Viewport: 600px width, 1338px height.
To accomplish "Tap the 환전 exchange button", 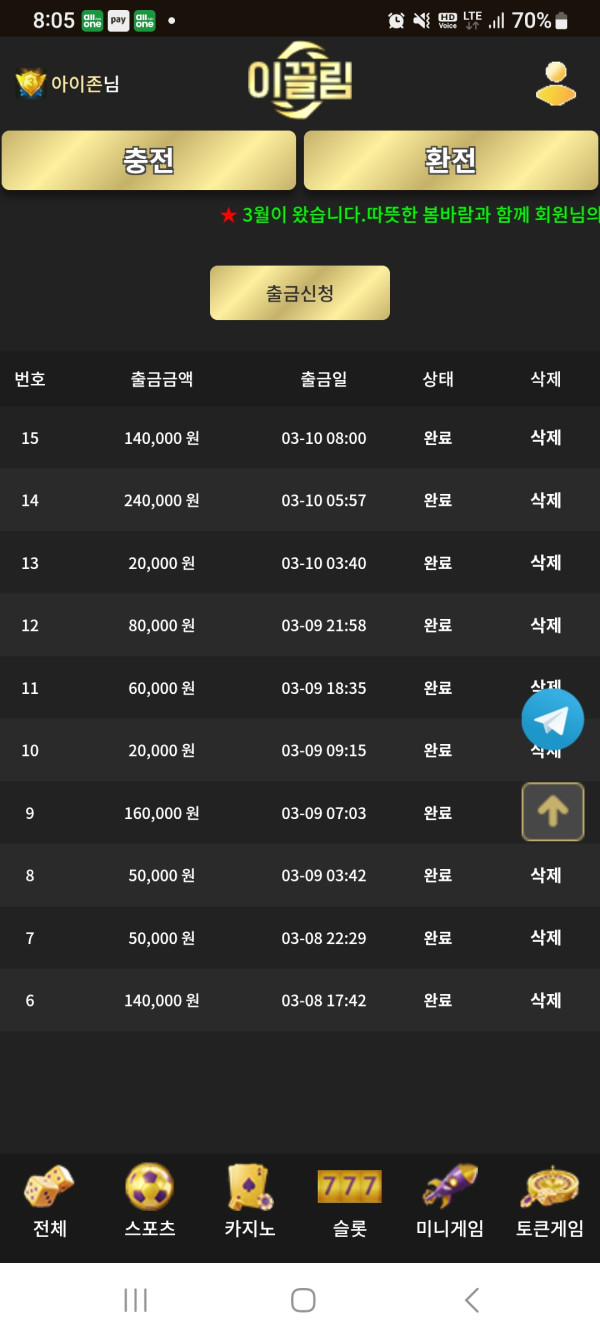I will pos(451,160).
